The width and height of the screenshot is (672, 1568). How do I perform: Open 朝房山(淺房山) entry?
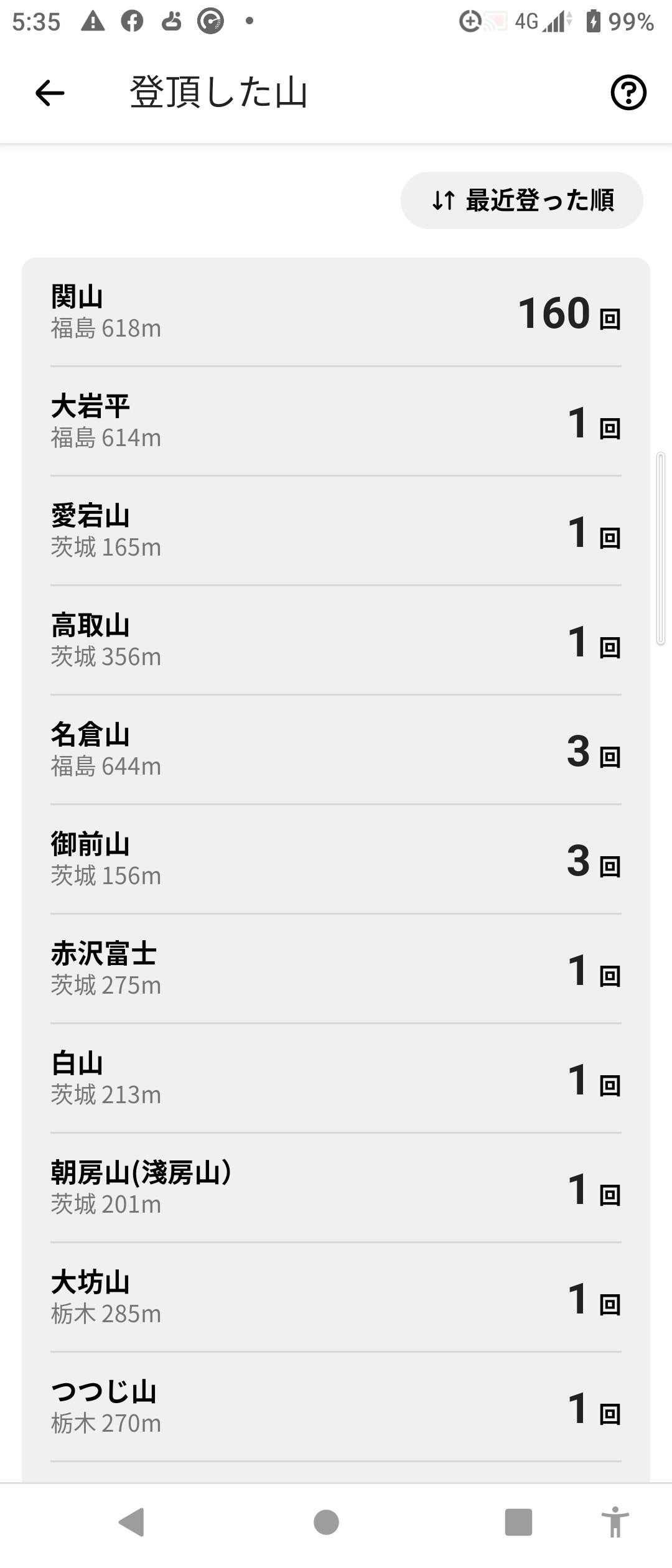(x=336, y=1188)
